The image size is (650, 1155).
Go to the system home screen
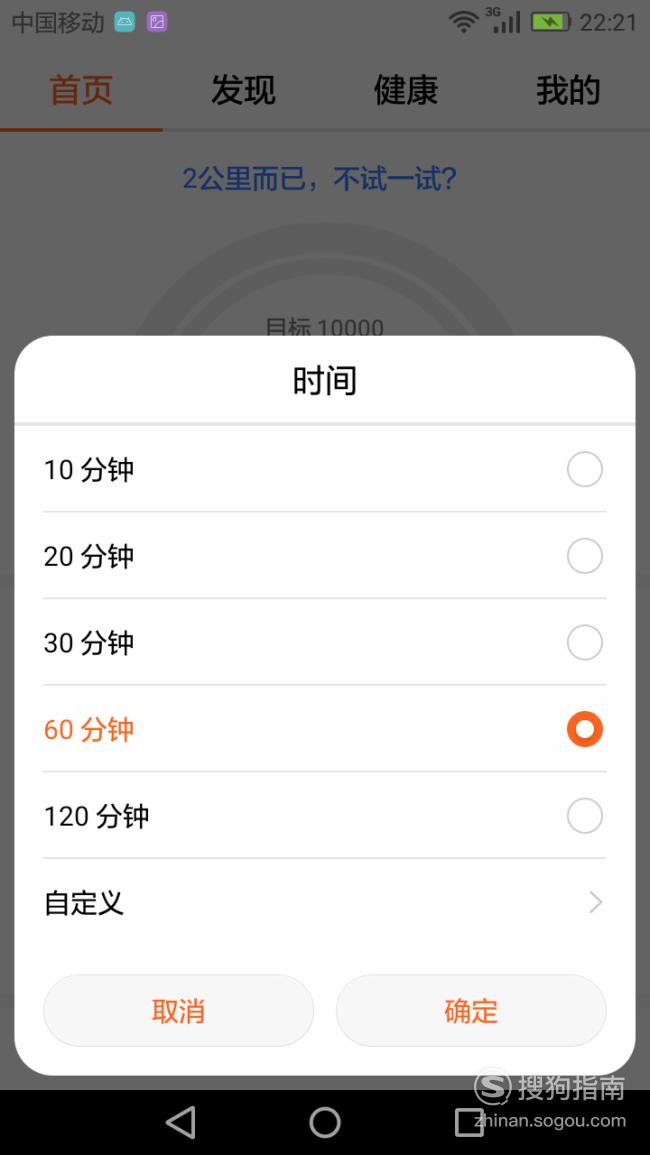click(x=325, y=1123)
